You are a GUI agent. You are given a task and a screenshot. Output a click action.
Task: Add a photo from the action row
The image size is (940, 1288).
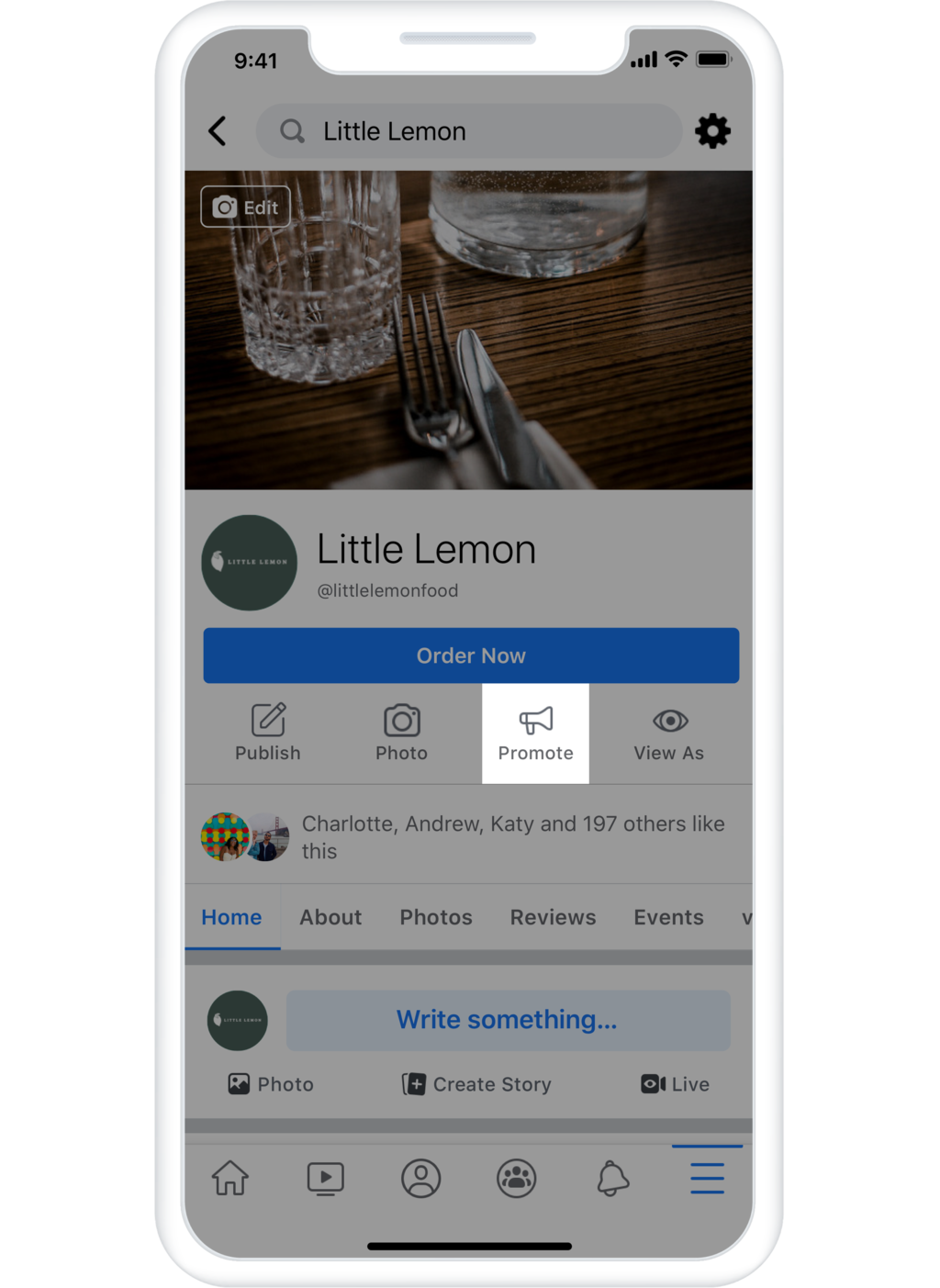tap(401, 733)
